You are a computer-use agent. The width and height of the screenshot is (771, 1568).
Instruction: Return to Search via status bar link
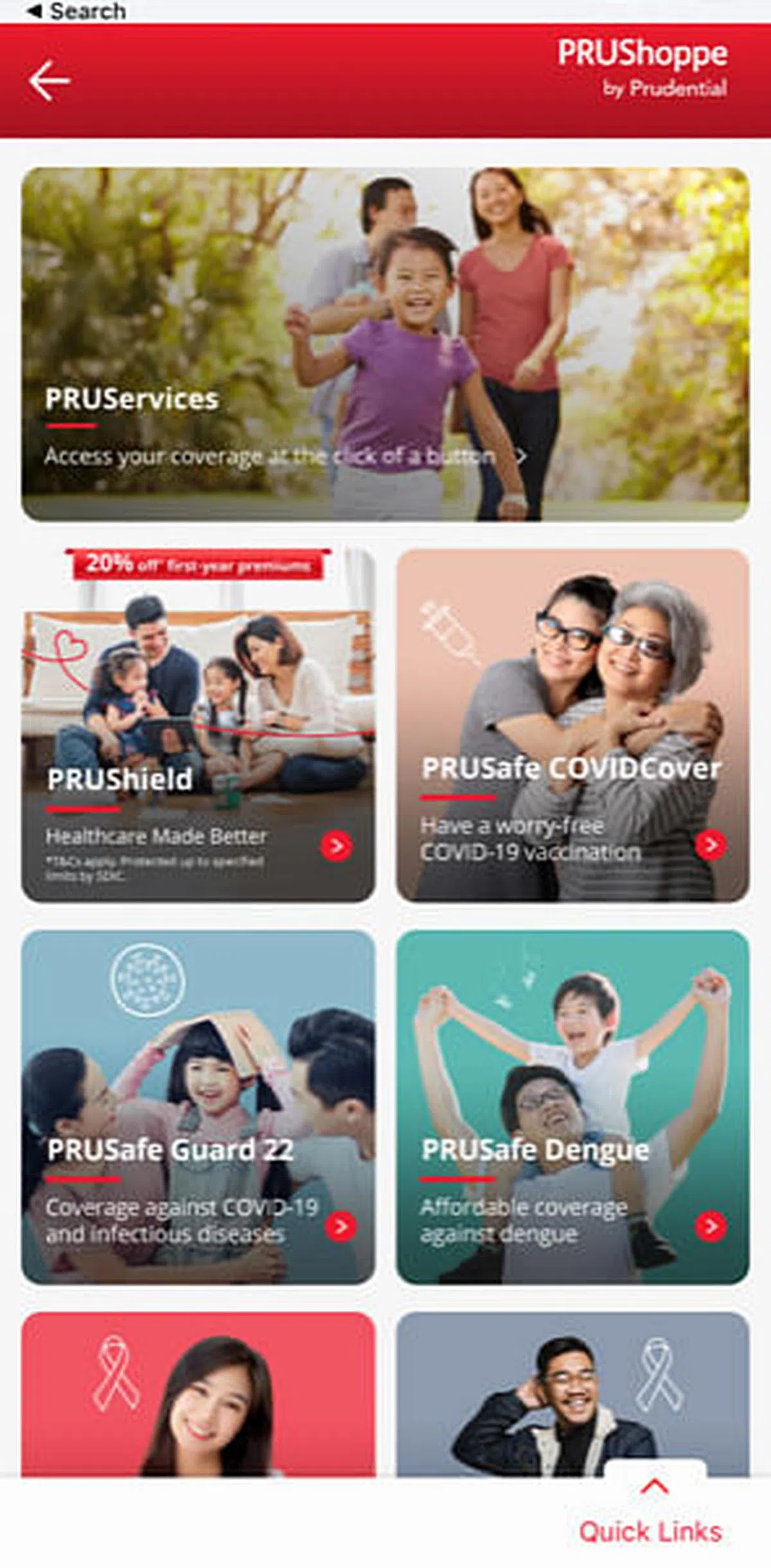pyautogui.click(x=77, y=11)
